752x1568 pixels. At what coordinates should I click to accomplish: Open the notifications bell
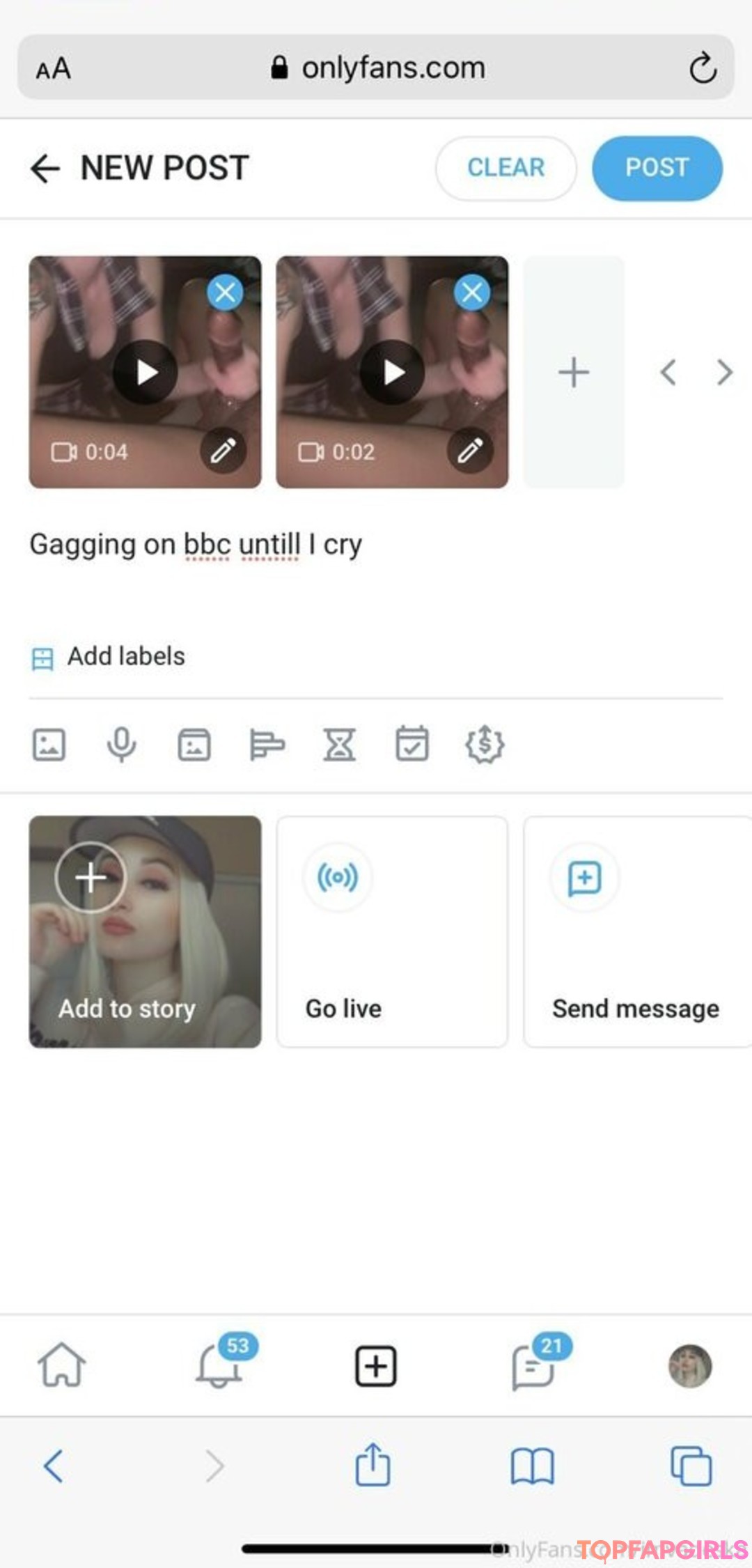219,1365
